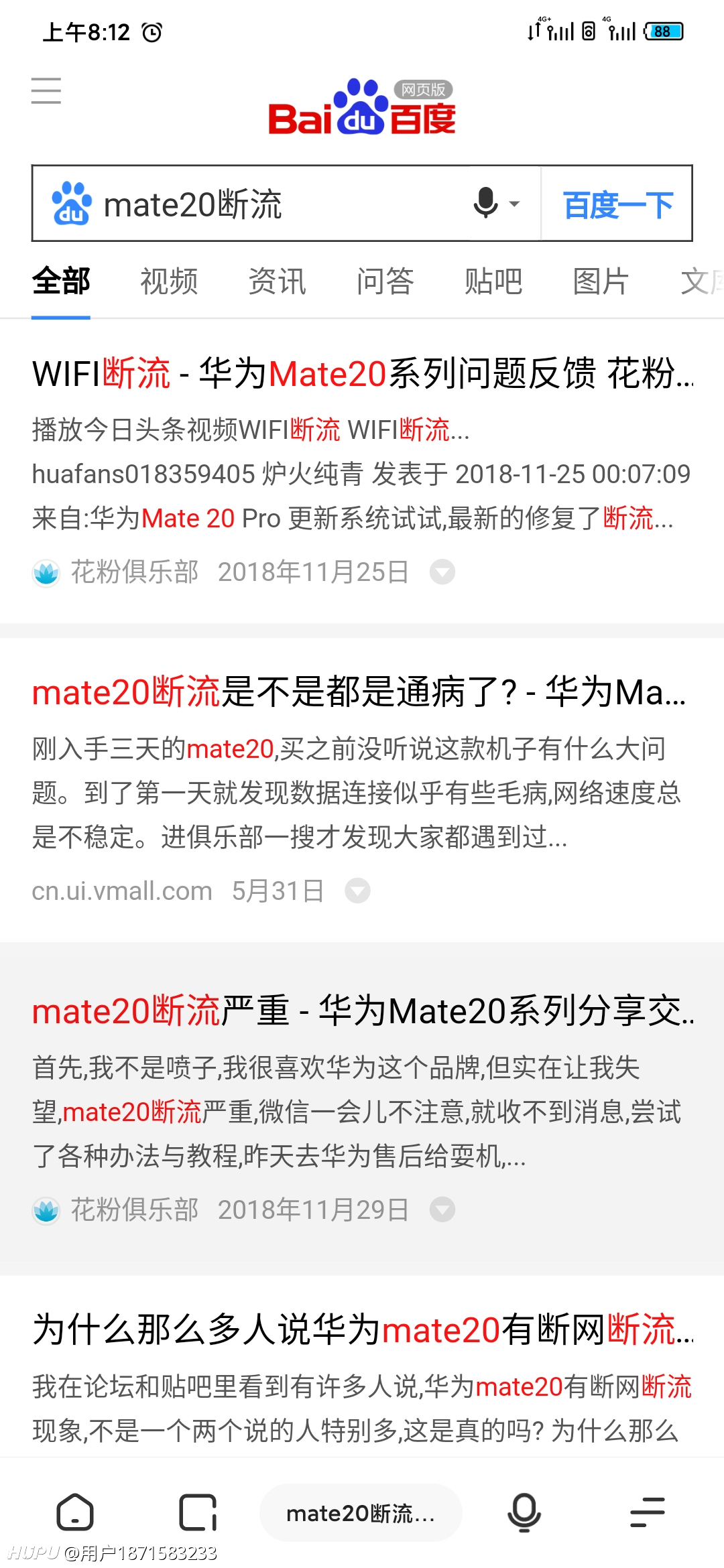Open result mate20断流严重 - 华为Mate20系列分享交流
This screenshot has width=724, height=1568.
coord(362,1011)
